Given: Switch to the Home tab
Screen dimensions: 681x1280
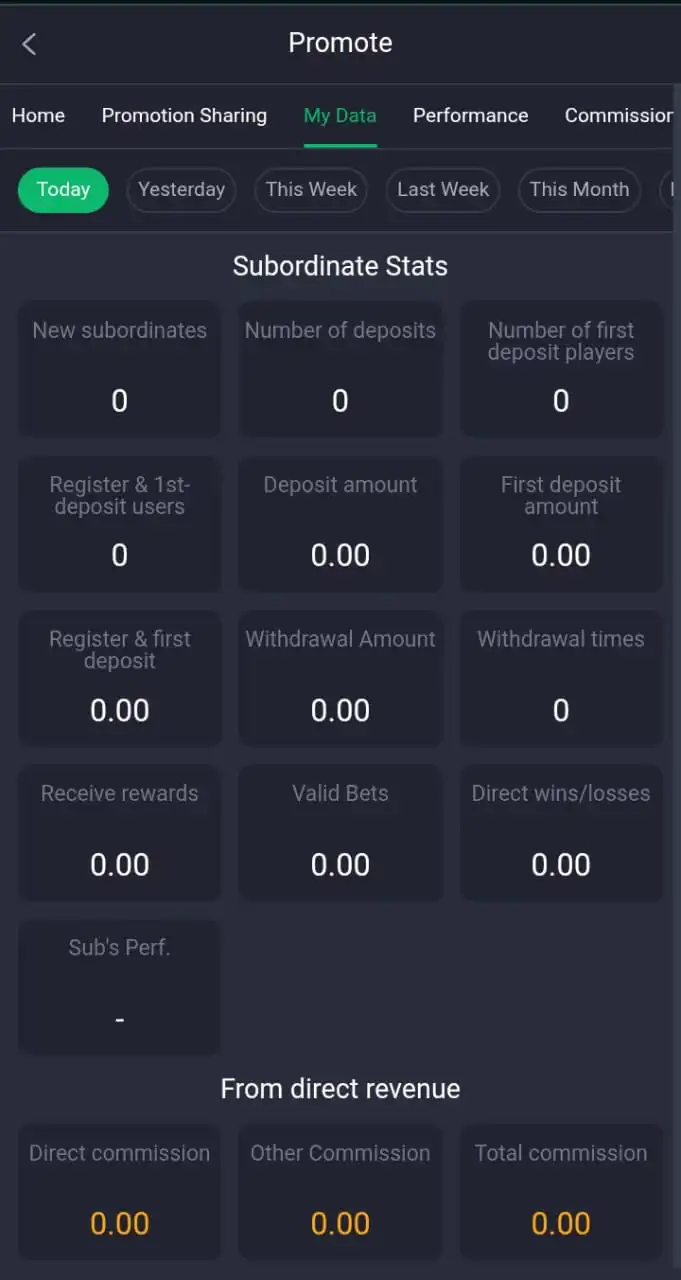Looking at the screenshot, I should [x=38, y=115].
